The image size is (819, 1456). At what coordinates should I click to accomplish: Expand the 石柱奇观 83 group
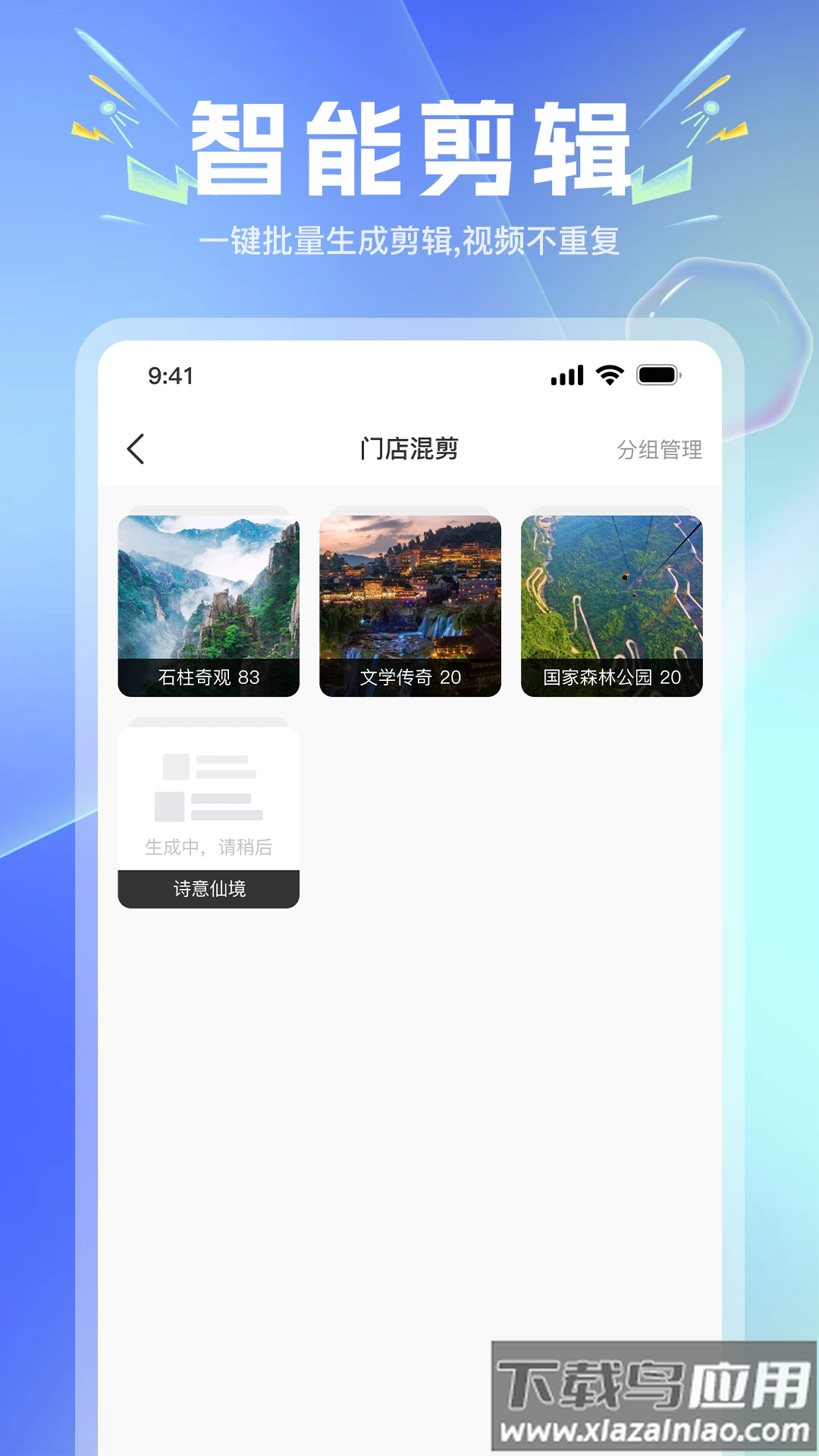(208, 602)
